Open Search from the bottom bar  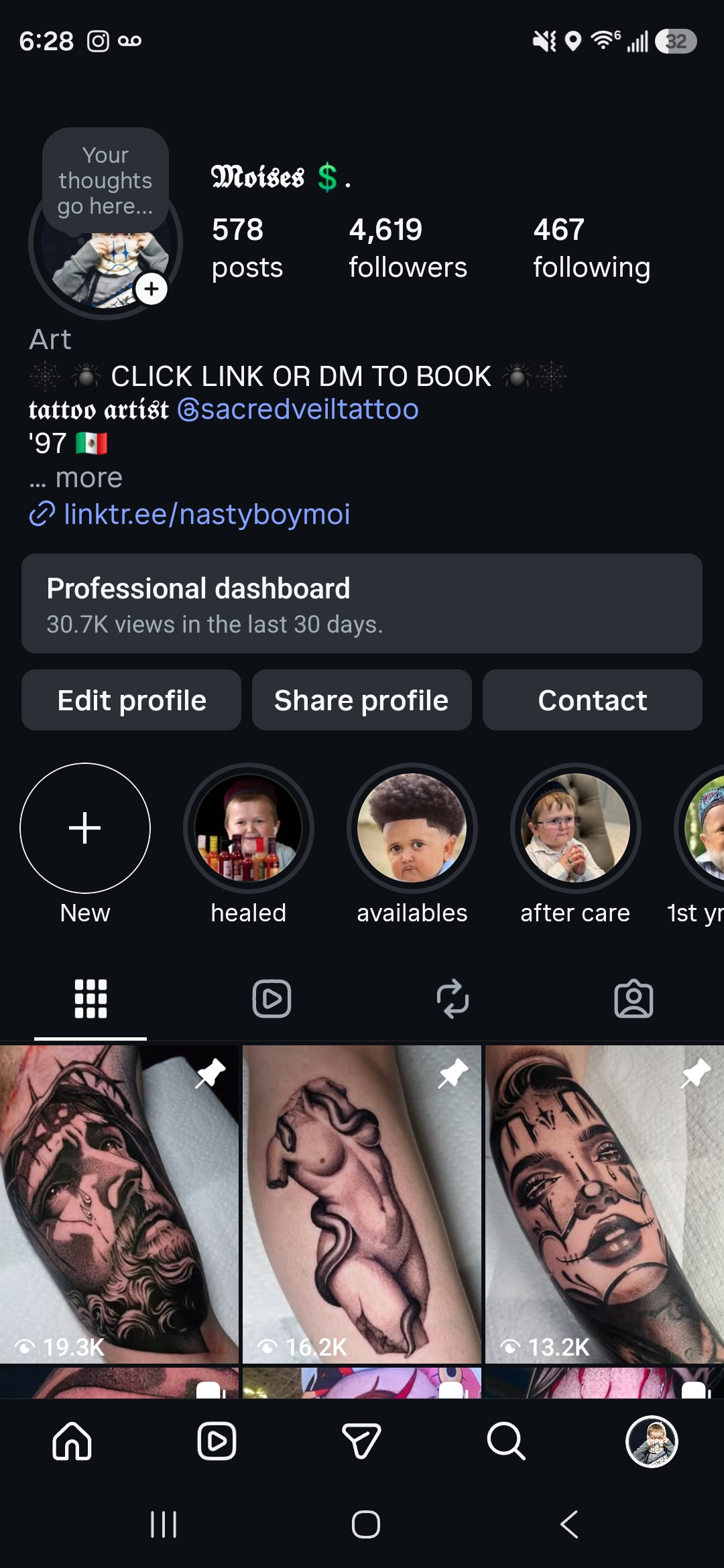pyautogui.click(x=506, y=1441)
